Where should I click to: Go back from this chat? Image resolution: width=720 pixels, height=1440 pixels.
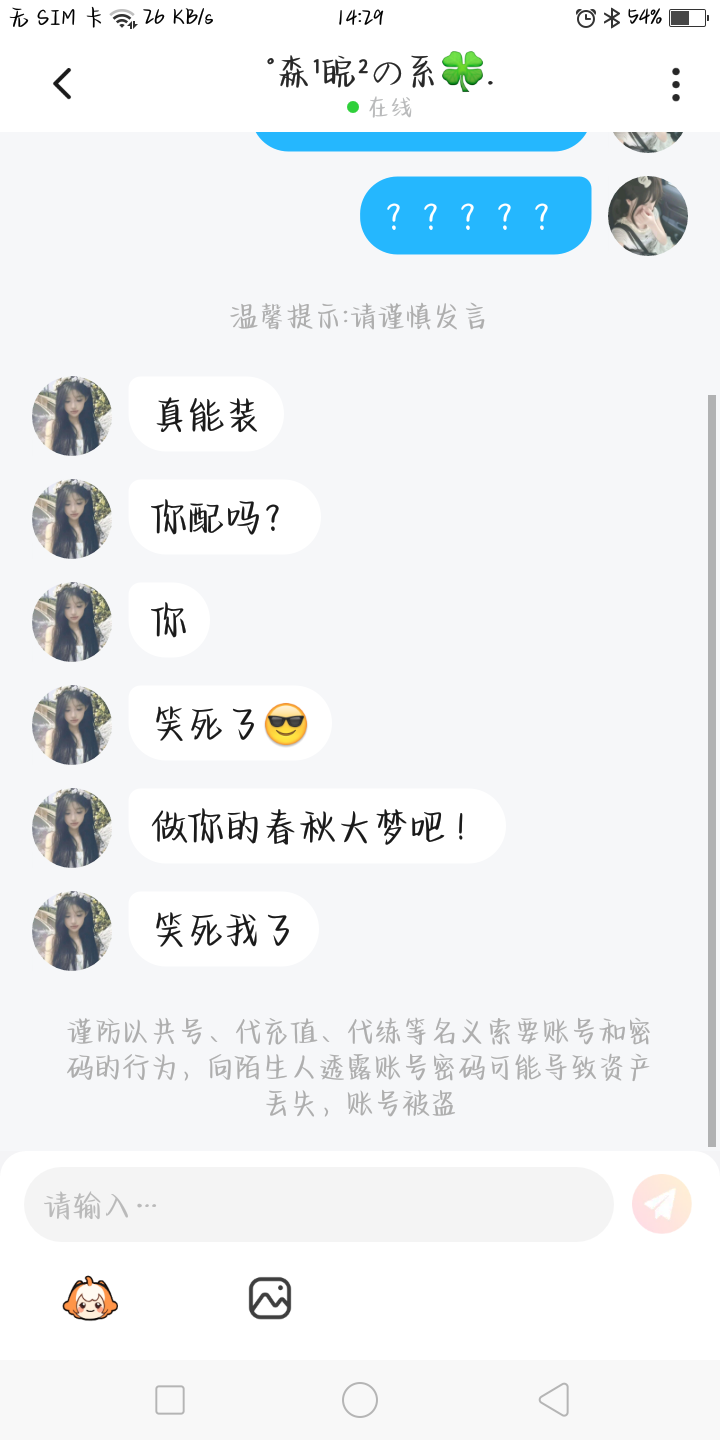tap(62, 84)
